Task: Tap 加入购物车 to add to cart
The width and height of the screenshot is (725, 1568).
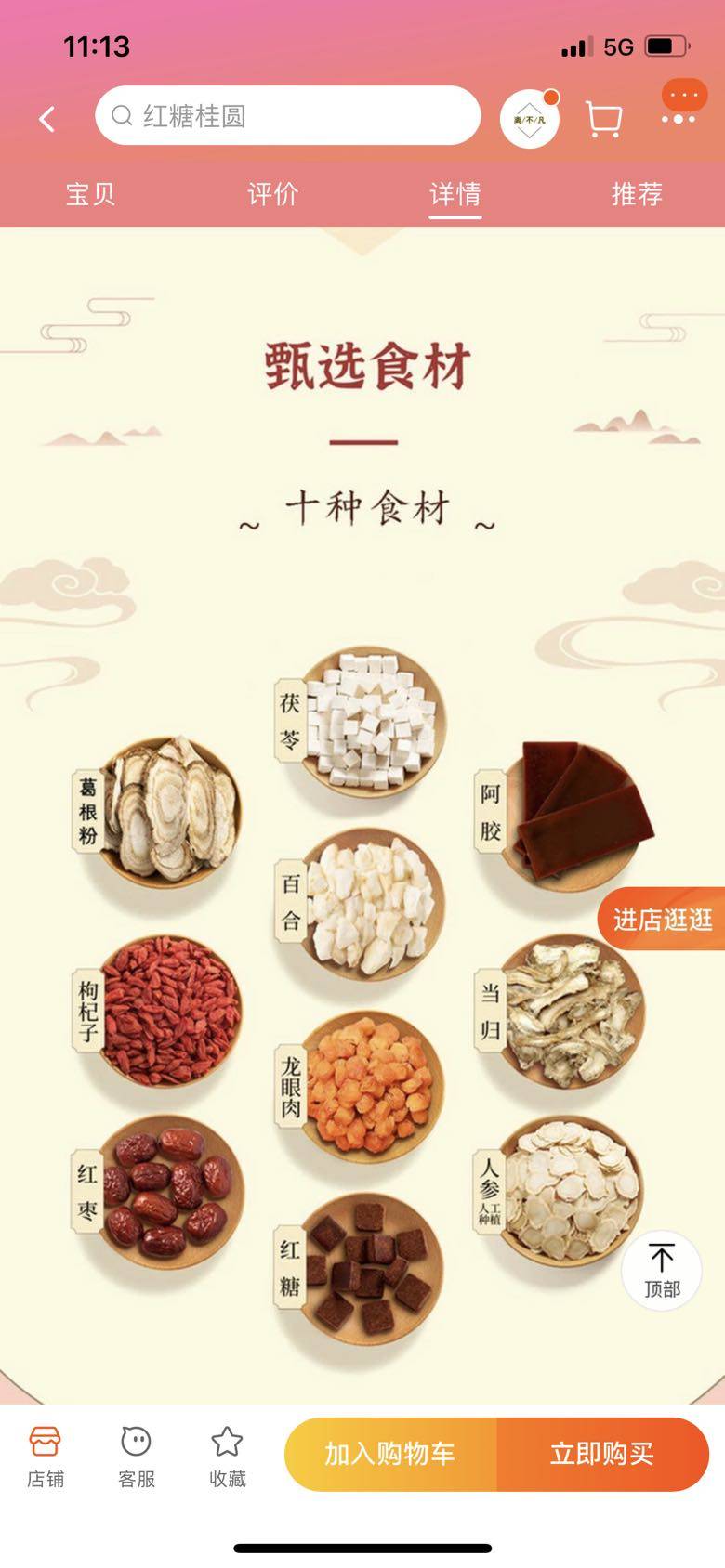Action: point(390,1454)
